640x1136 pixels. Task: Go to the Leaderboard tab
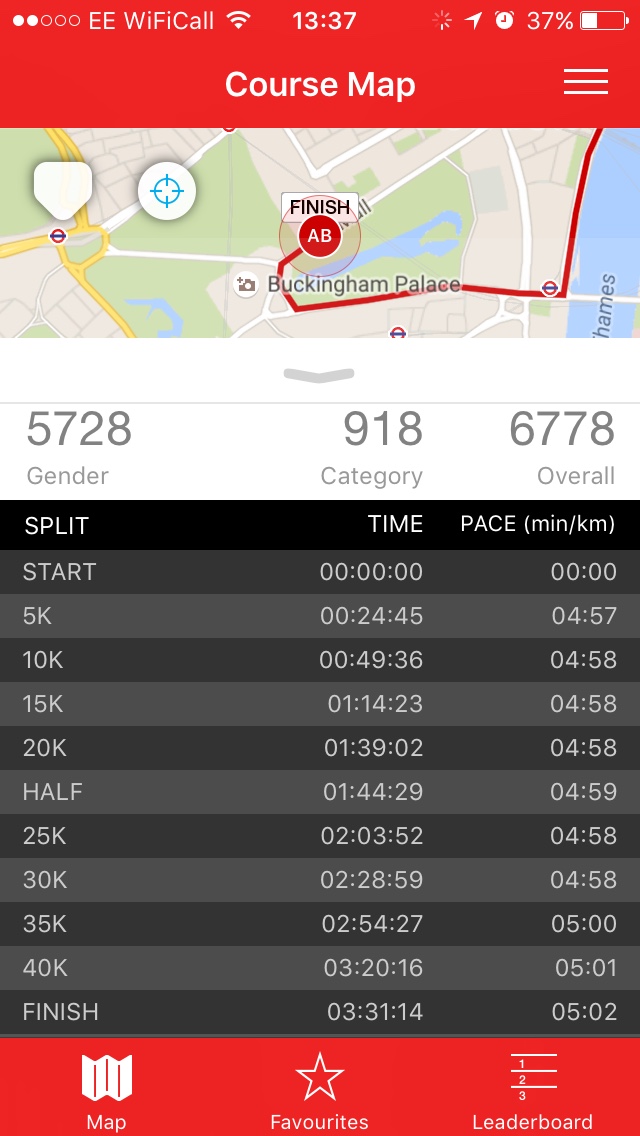(532, 1092)
